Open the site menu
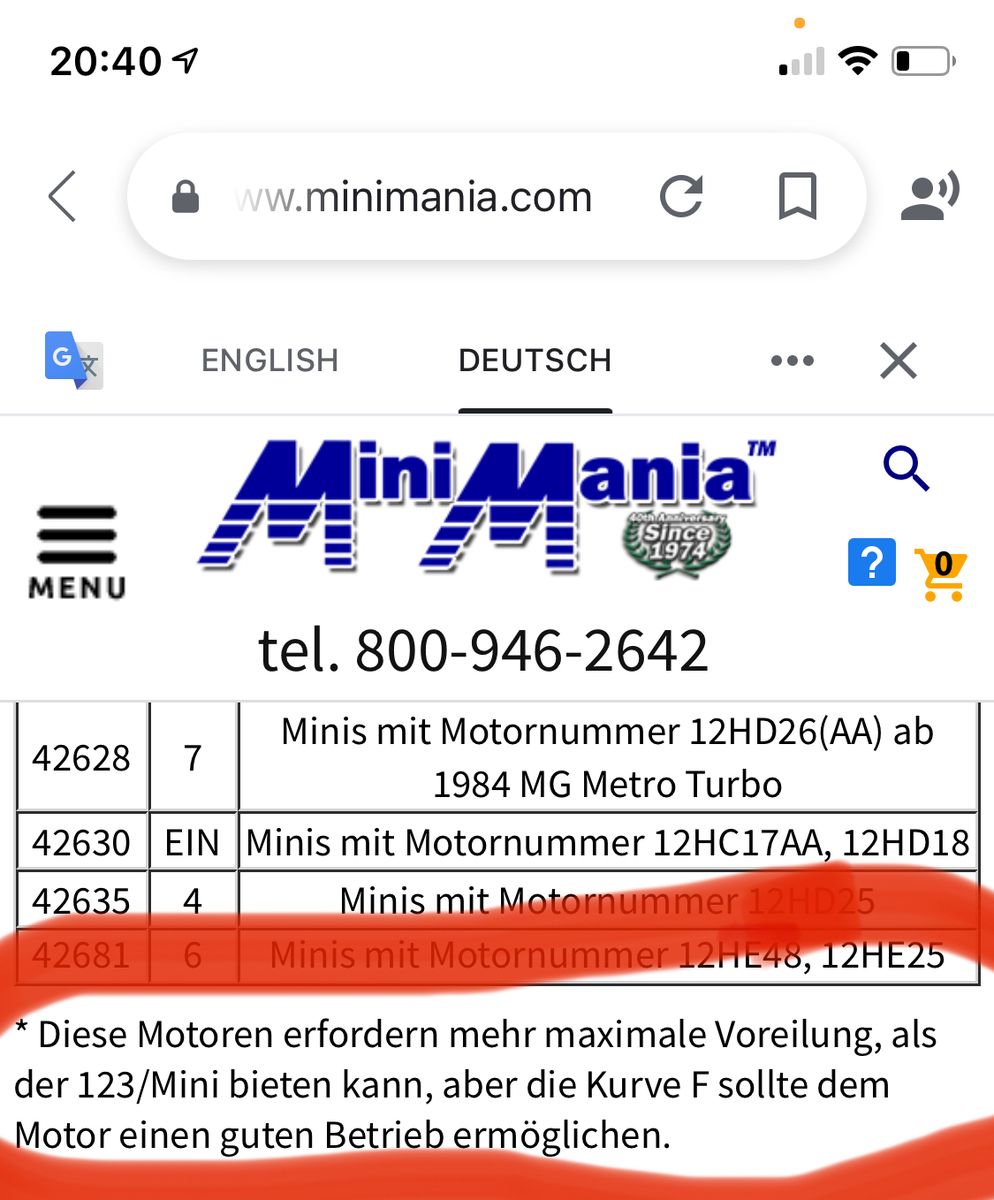 pos(77,551)
